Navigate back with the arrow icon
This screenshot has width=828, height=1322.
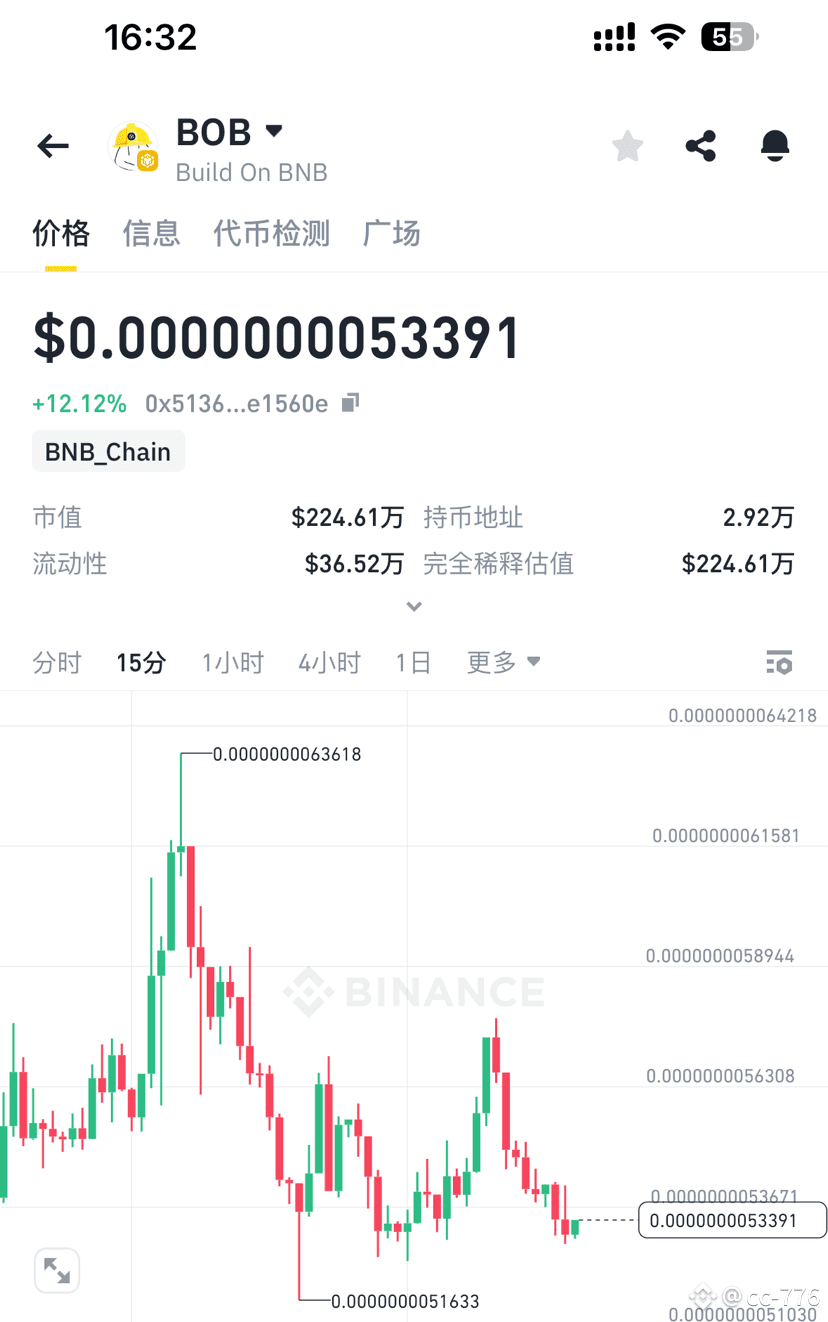point(52,146)
